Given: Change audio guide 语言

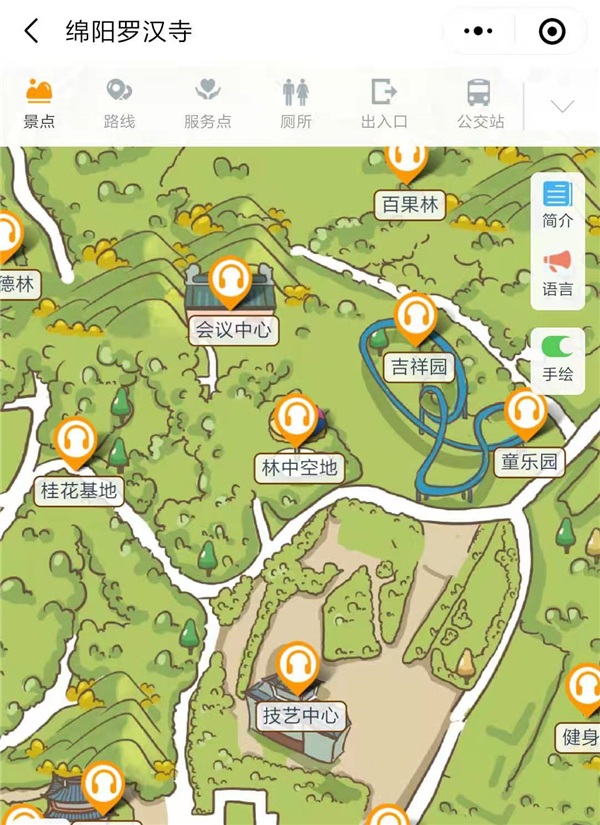Looking at the screenshot, I should (x=558, y=273).
